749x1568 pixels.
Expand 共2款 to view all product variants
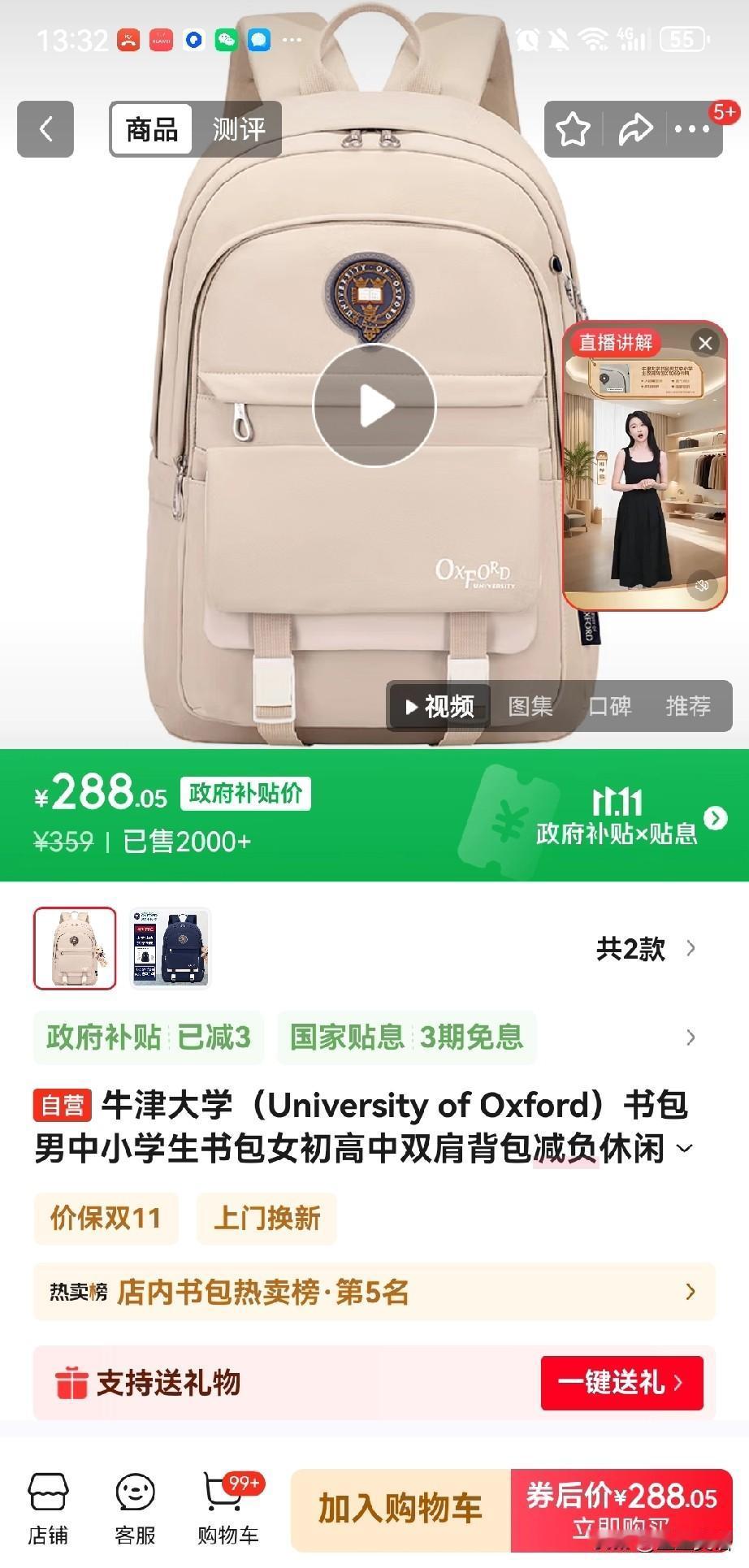coord(642,947)
